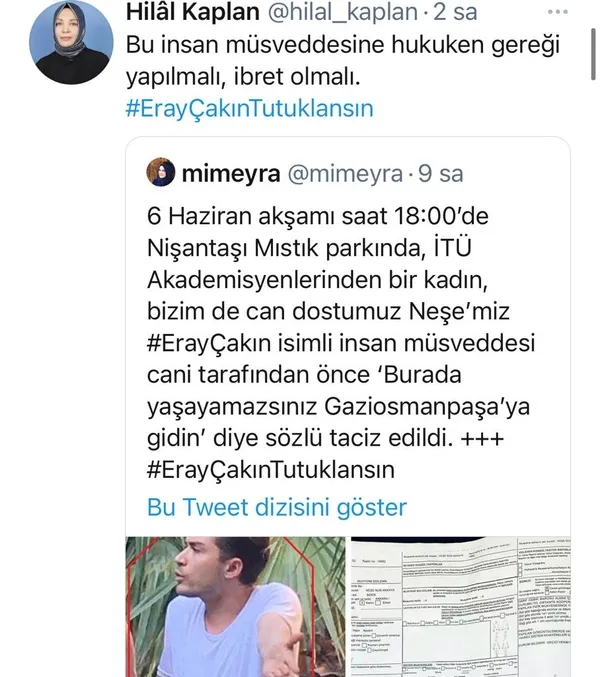View the document photo in the quoted tweet
600x677 pixels.
pos(459,606)
